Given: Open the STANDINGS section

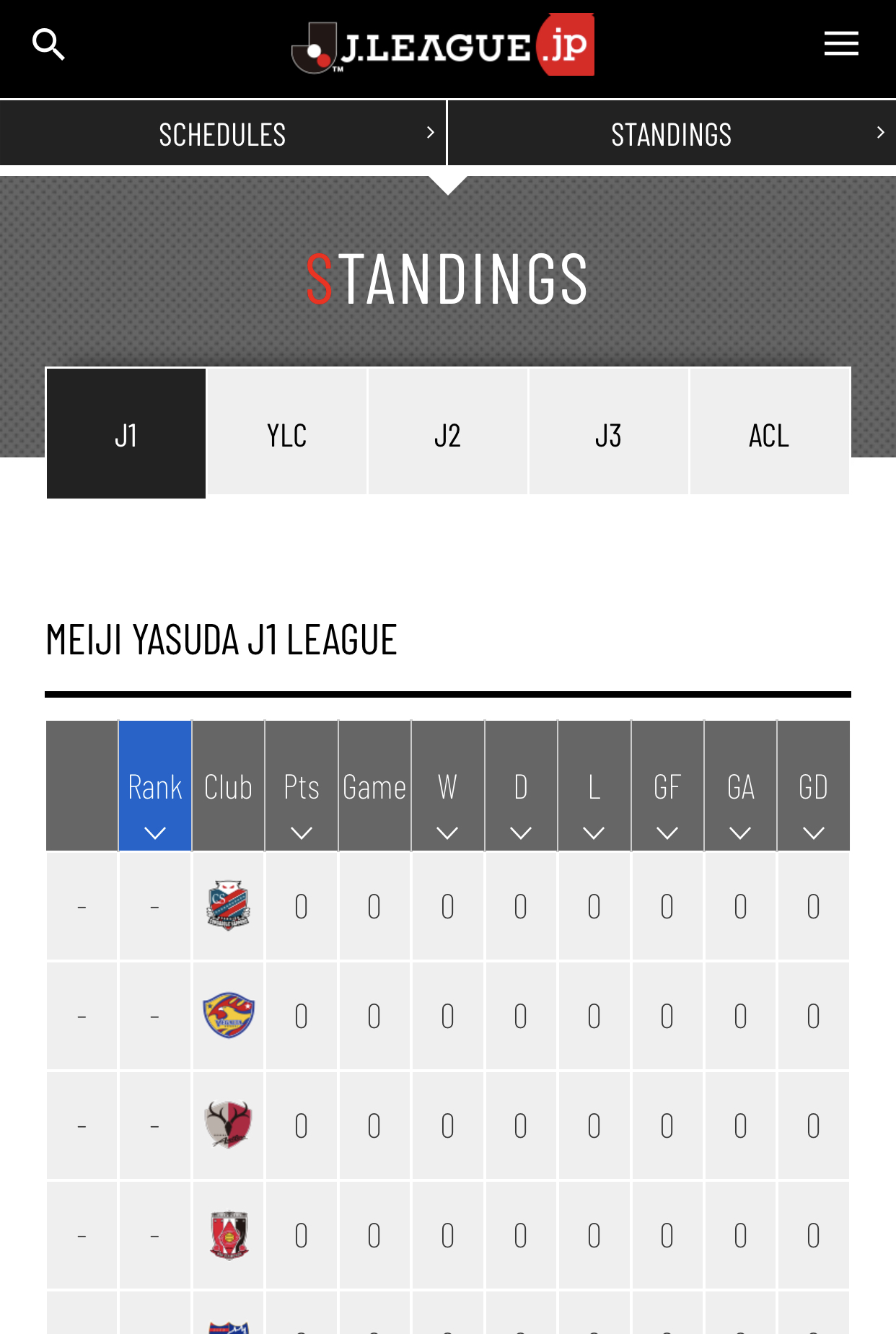Looking at the screenshot, I should [x=672, y=134].
